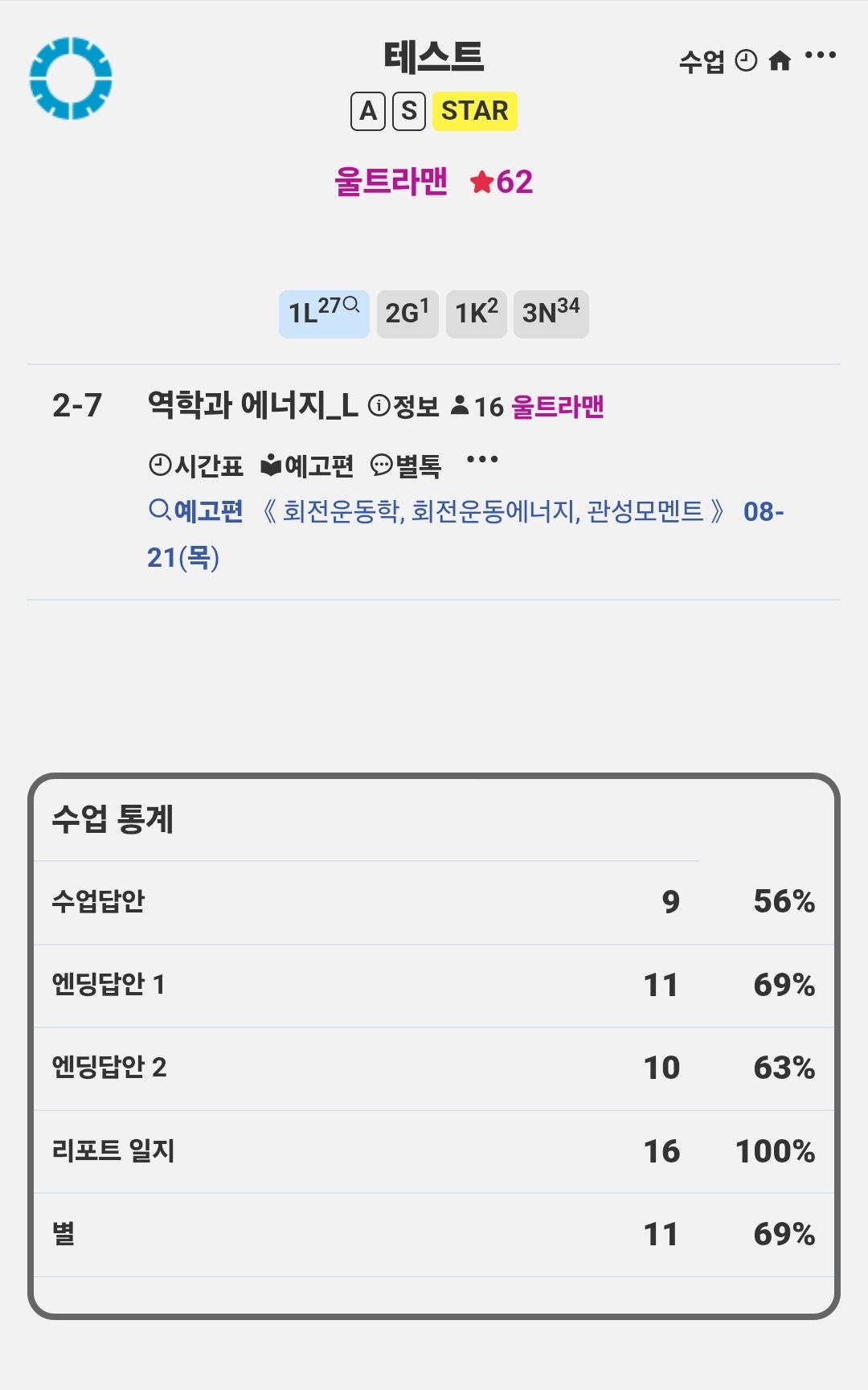868x1390 pixels.
Task: Switch to the 3N class chip
Action: coord(551,314)
